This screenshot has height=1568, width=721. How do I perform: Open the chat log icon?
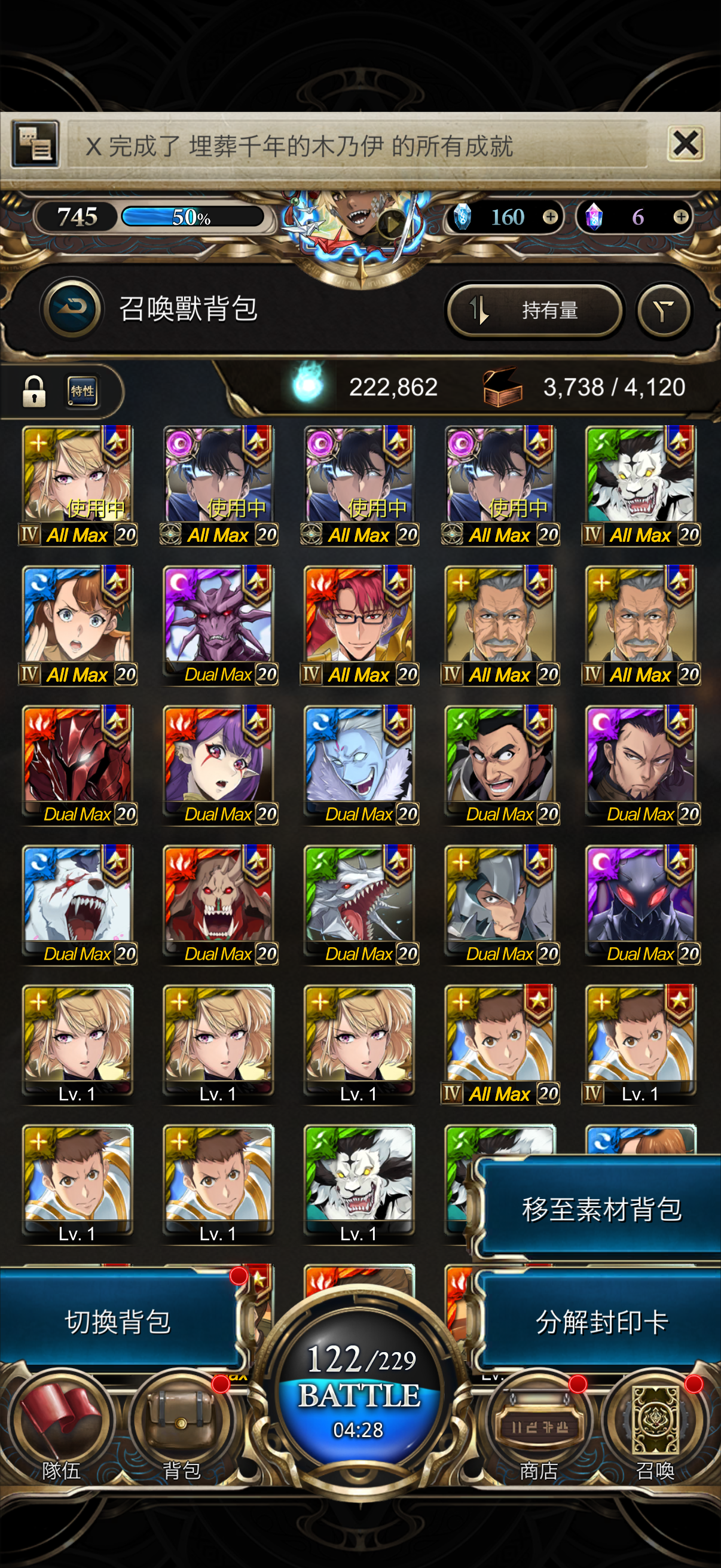click(x=35, y=144)
